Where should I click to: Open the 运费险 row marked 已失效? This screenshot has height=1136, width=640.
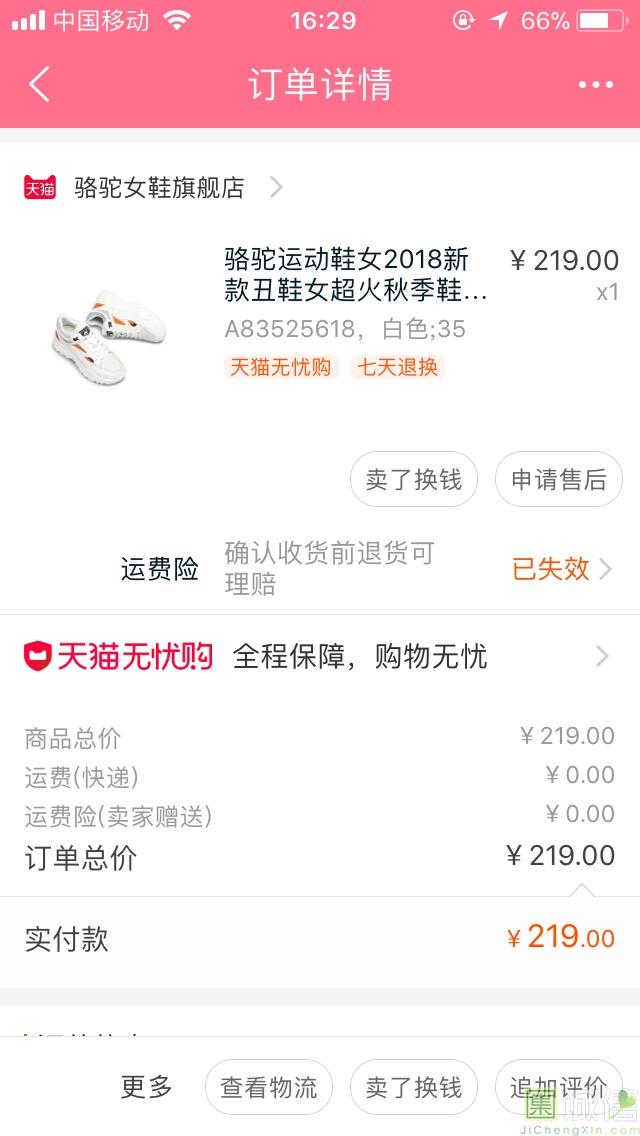(x=560, y=569)
